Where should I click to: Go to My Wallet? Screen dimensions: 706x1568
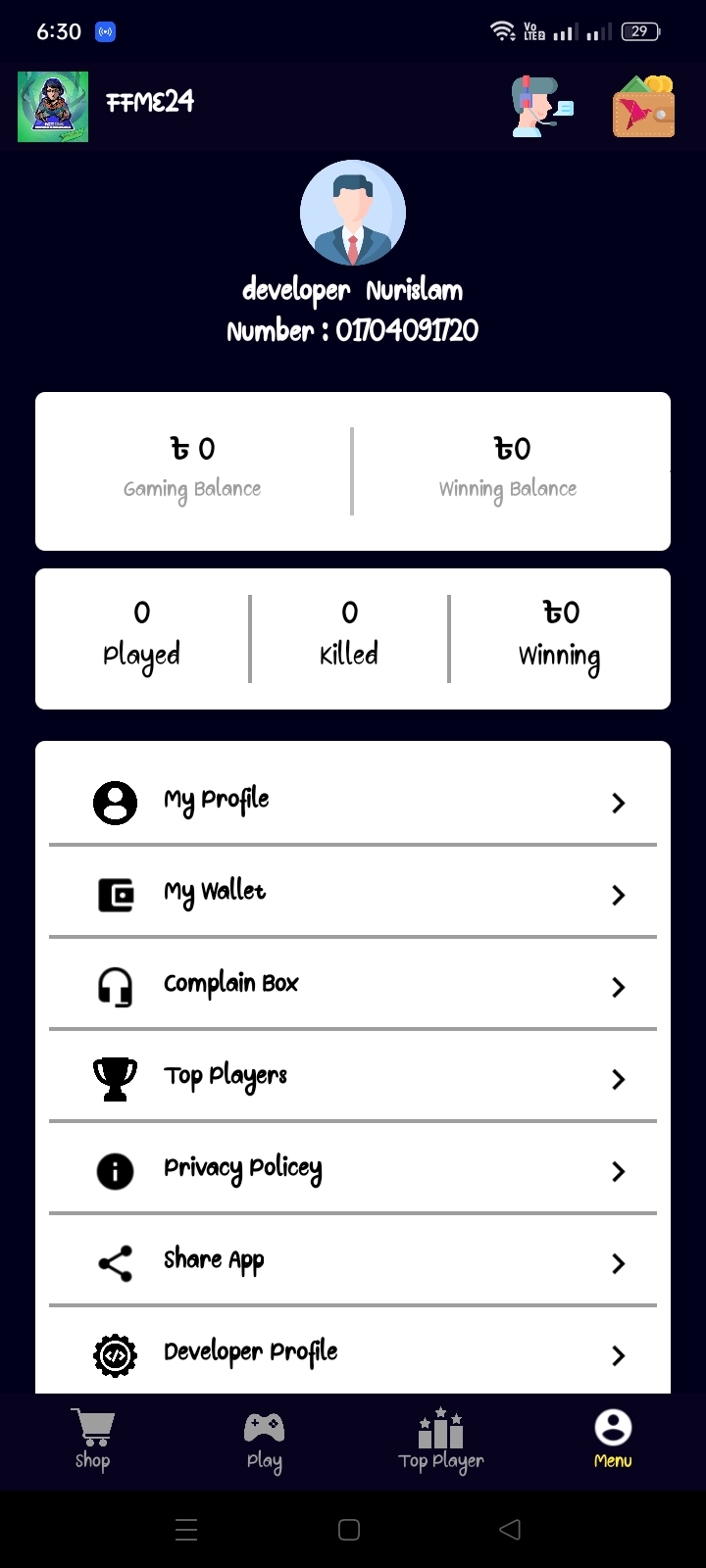[x=353, y=893]
